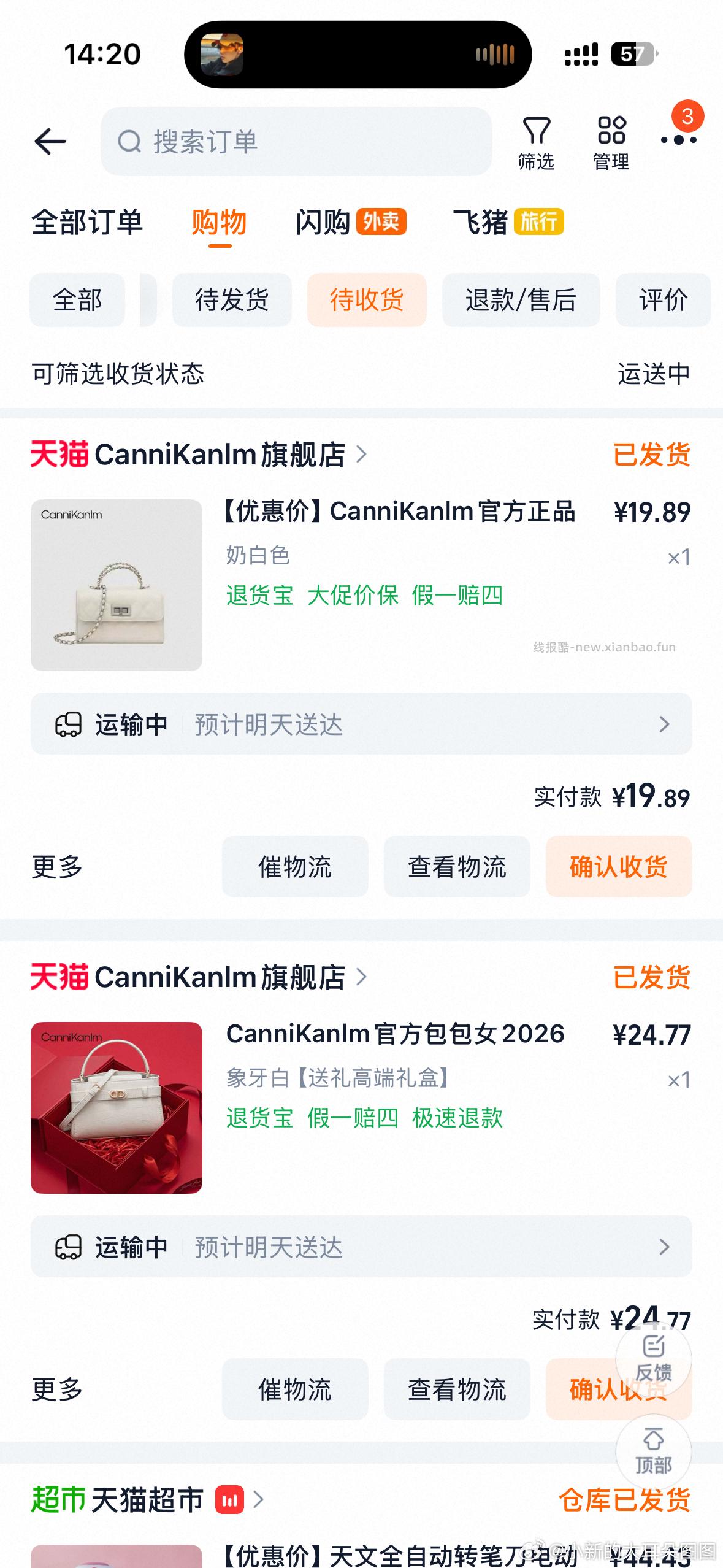Tap the 搜索订单 search field

point(297,141)
